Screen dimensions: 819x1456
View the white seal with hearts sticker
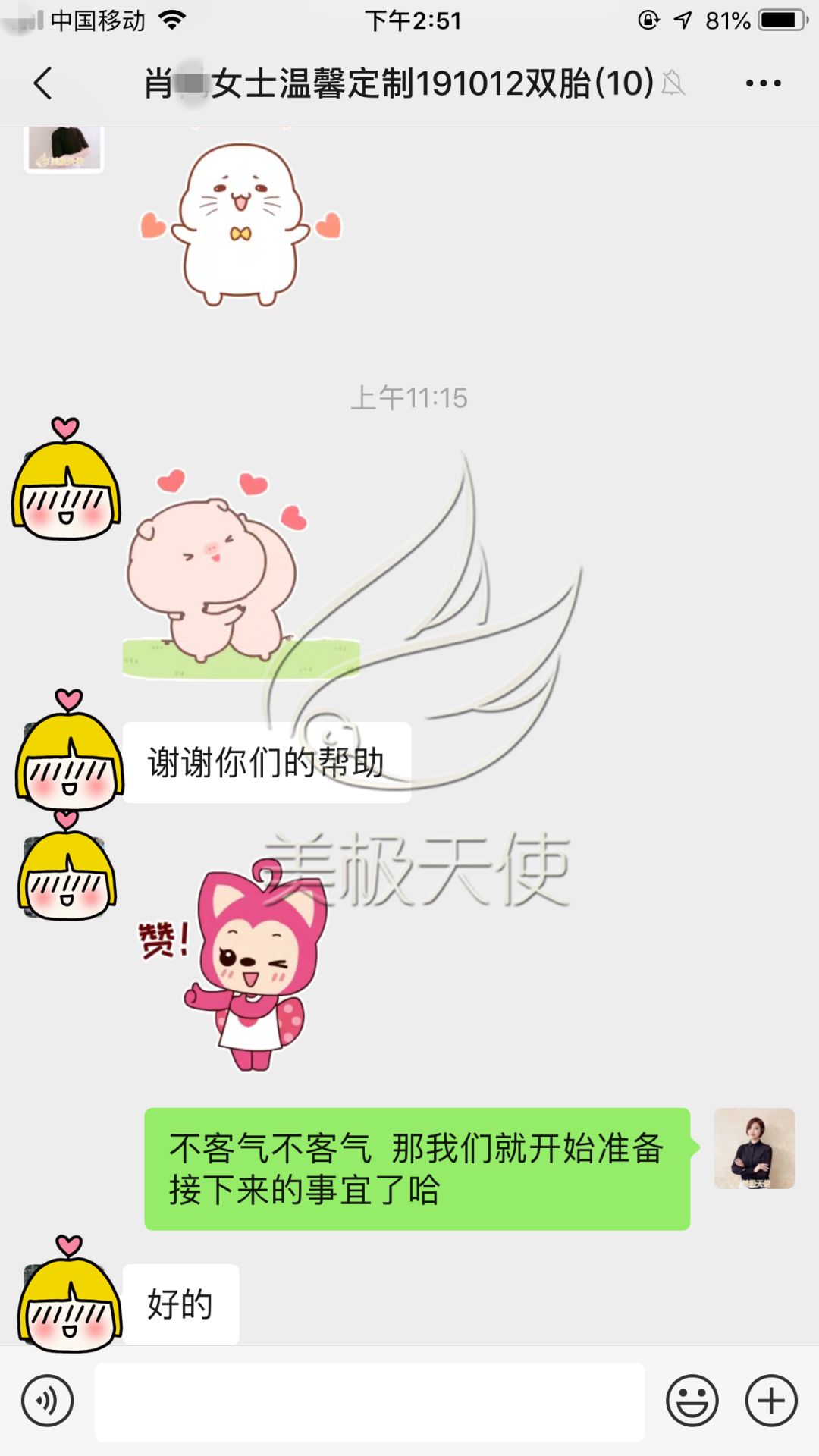tap(240, 224)
